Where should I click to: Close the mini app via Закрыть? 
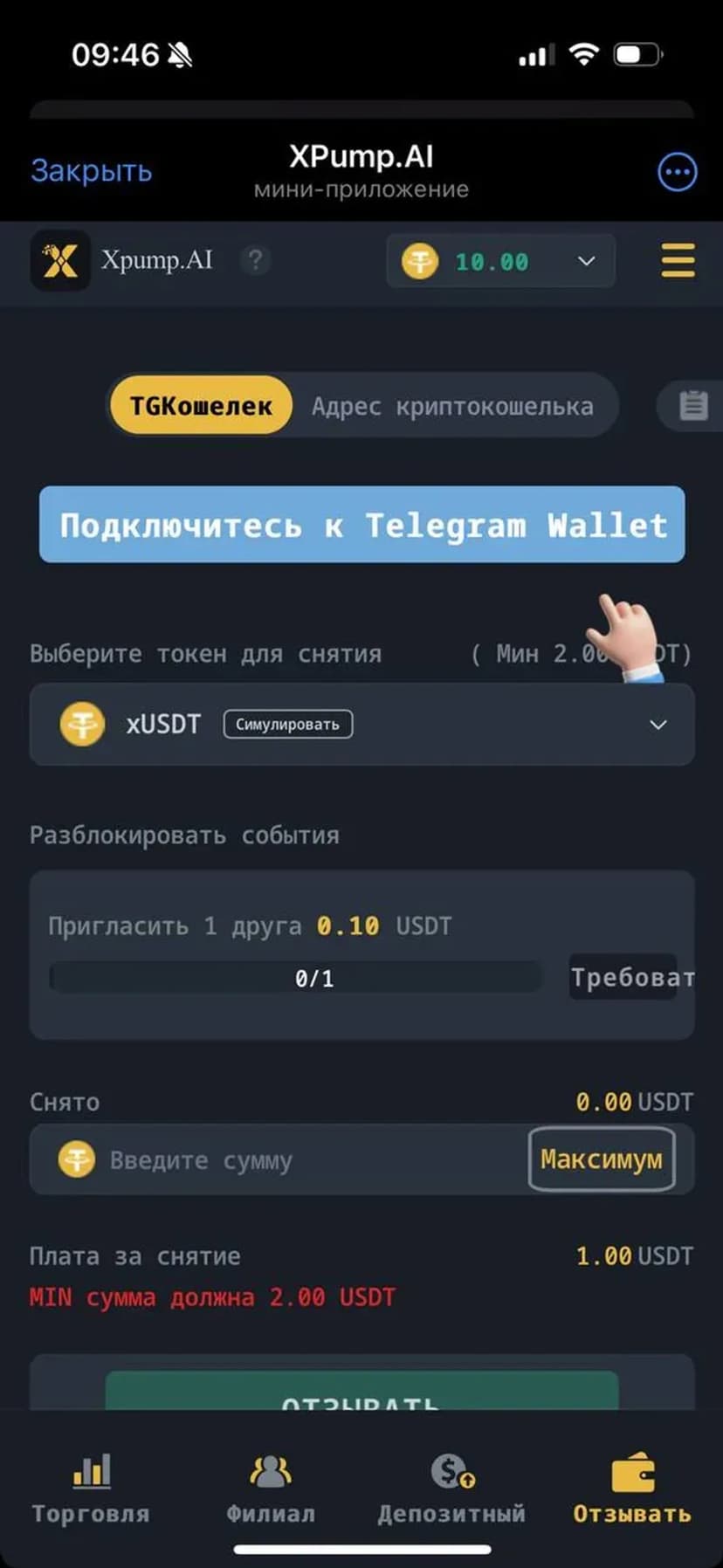click(x=91, y=171)
